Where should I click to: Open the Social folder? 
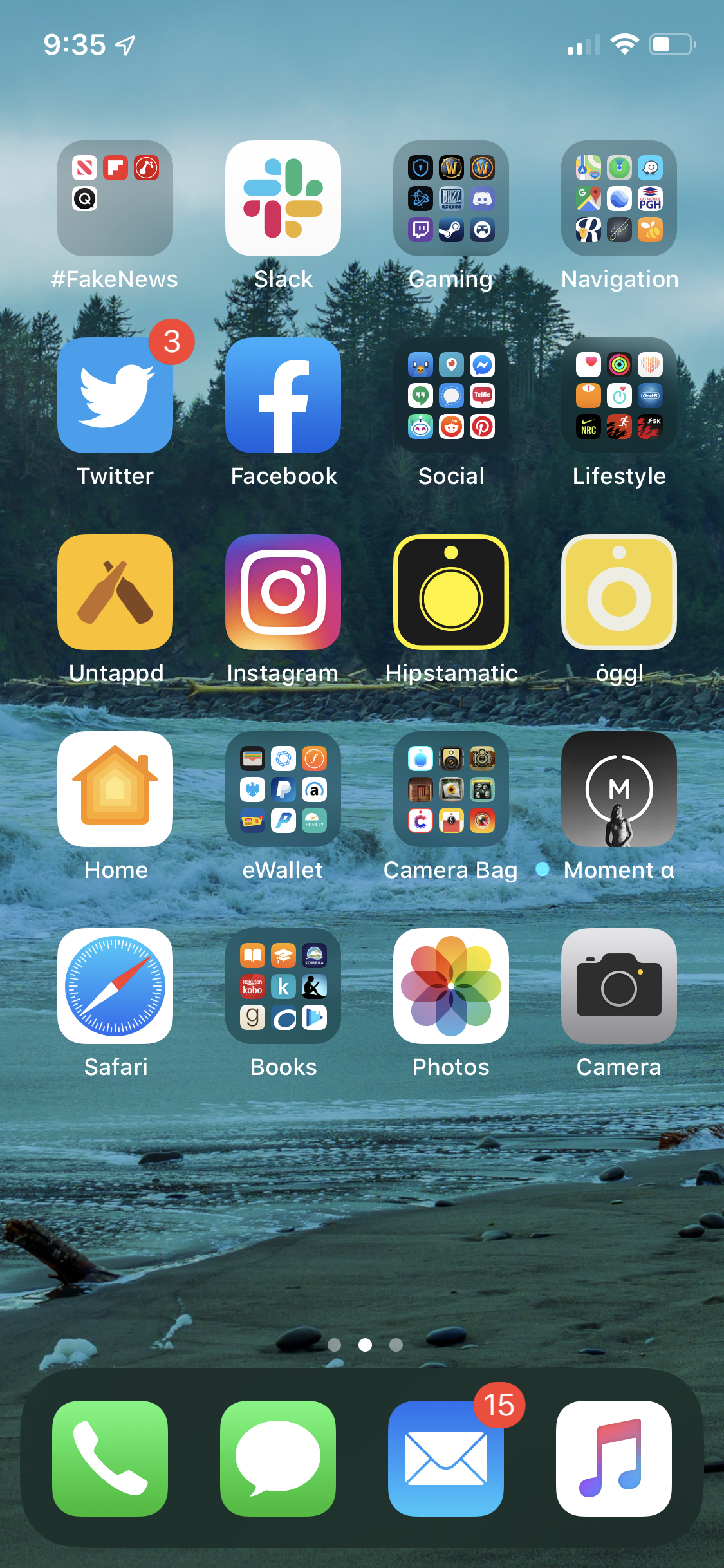(x=451, y=395)
